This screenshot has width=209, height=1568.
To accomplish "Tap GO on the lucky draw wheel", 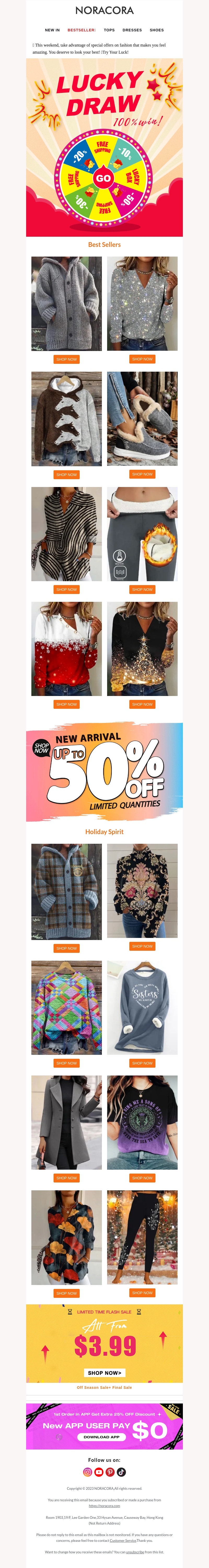I will tap(103, 178).
